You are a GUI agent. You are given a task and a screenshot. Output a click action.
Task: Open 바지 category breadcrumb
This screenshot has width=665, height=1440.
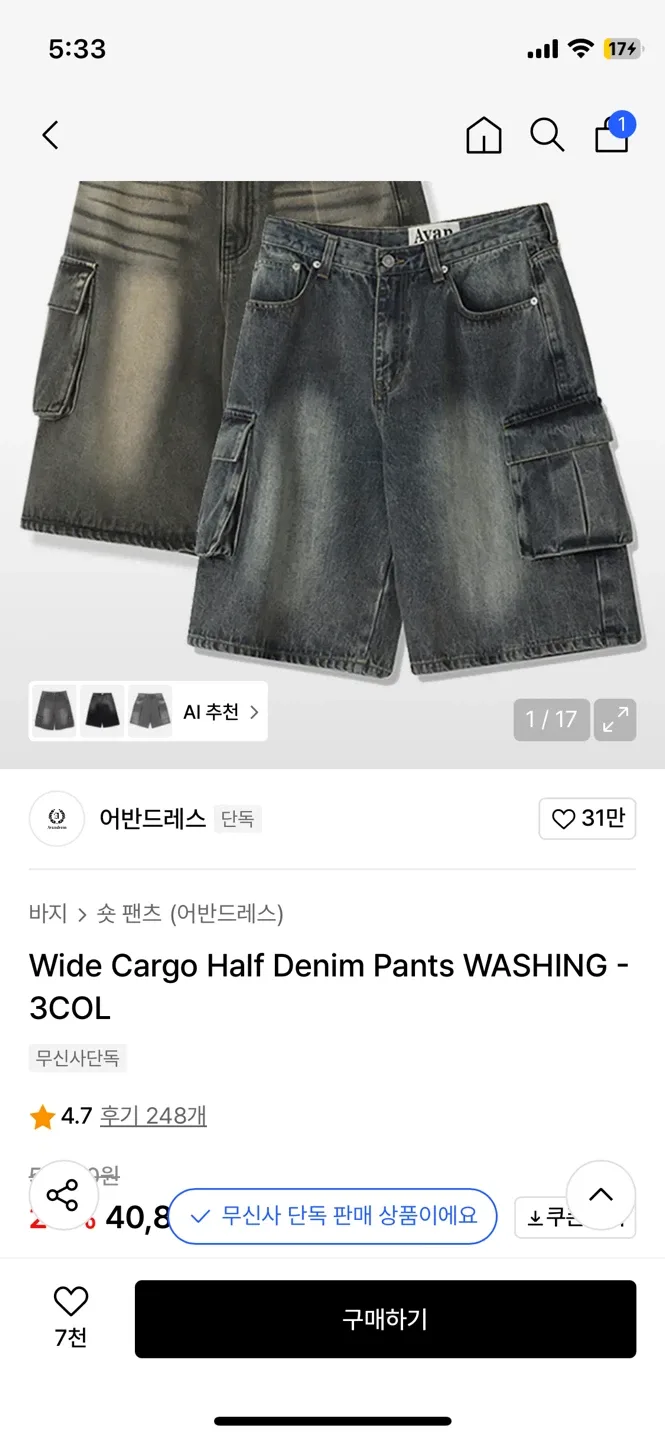coord(48,913)
